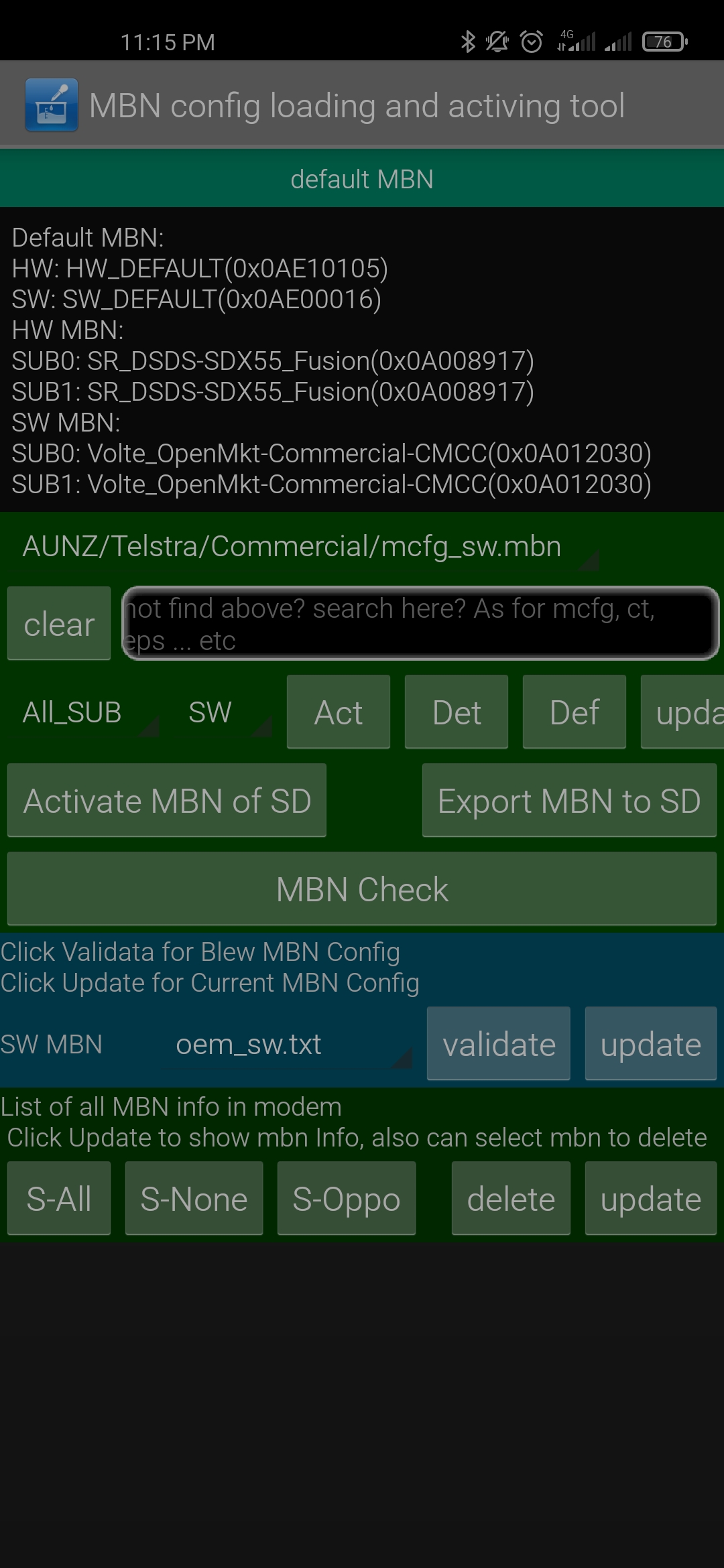Tap the default MBN button

[362, 178]
